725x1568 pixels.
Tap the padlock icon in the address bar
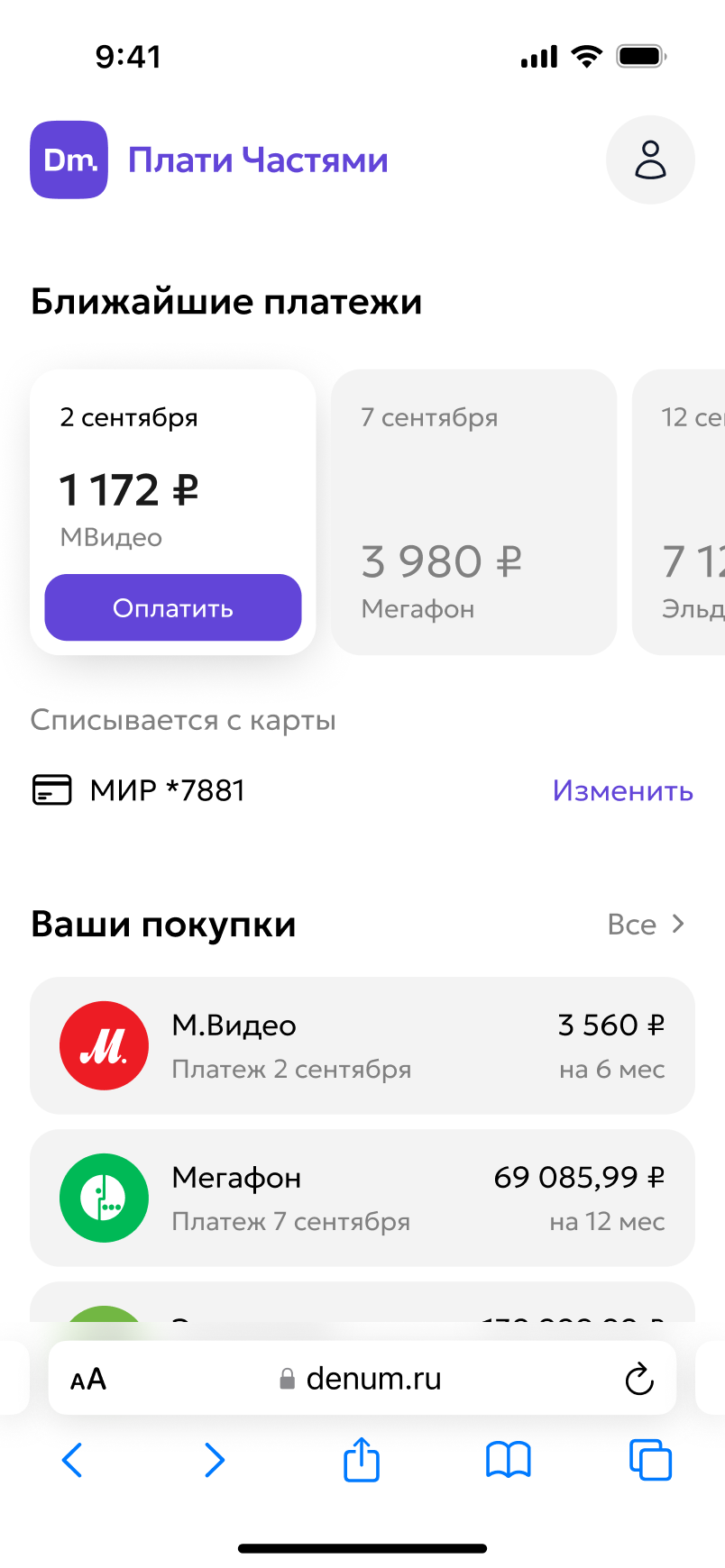287,1377
